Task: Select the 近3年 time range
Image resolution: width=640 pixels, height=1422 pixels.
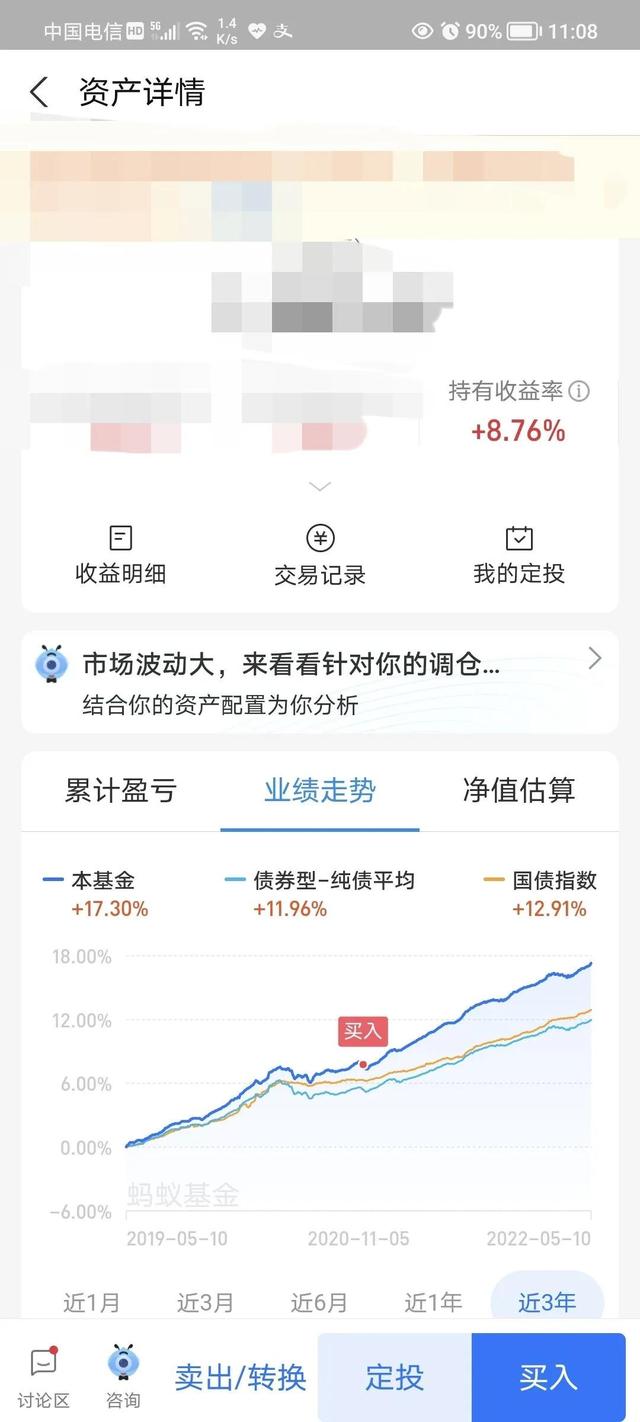Action: pyautogui.click(x=547, y=1300)
